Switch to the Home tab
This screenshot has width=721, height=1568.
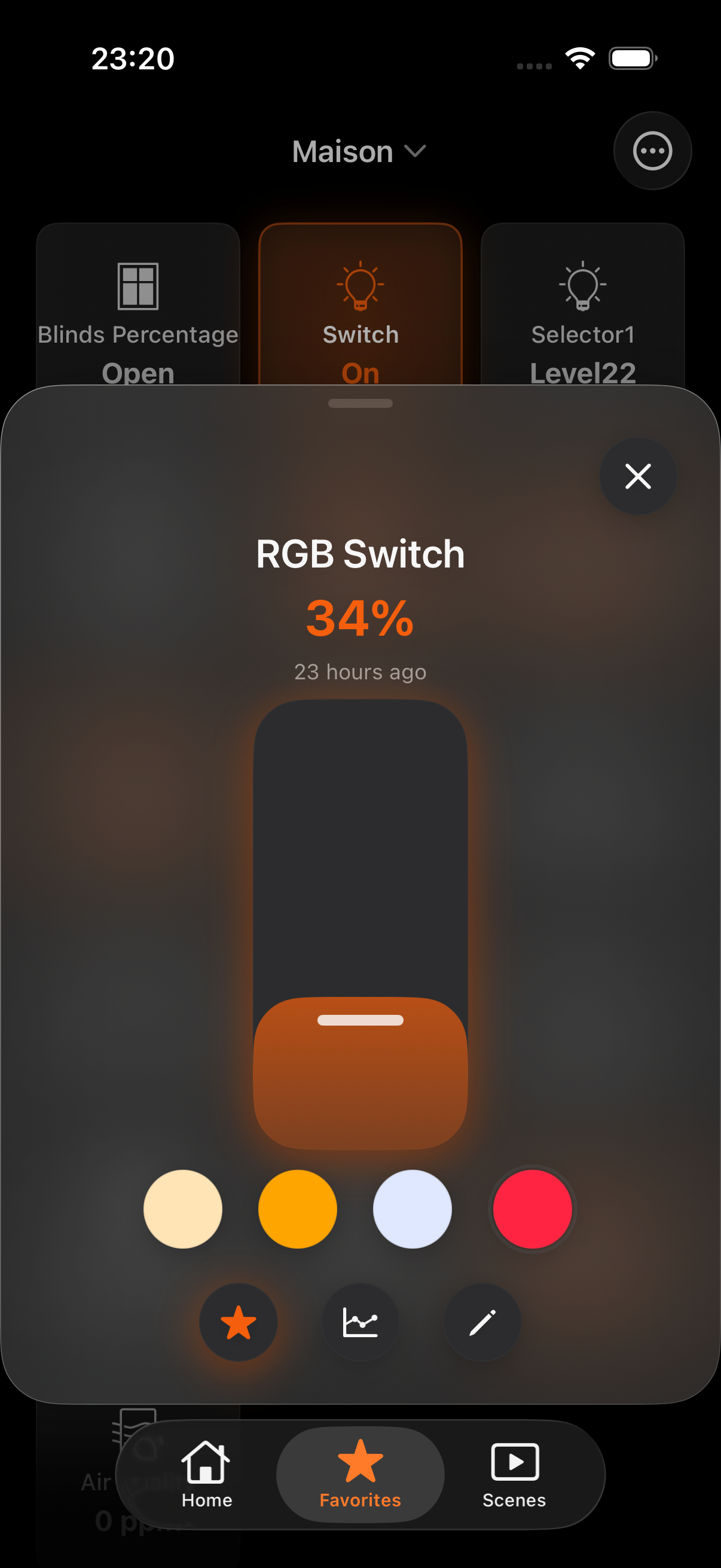point(206,1474)
